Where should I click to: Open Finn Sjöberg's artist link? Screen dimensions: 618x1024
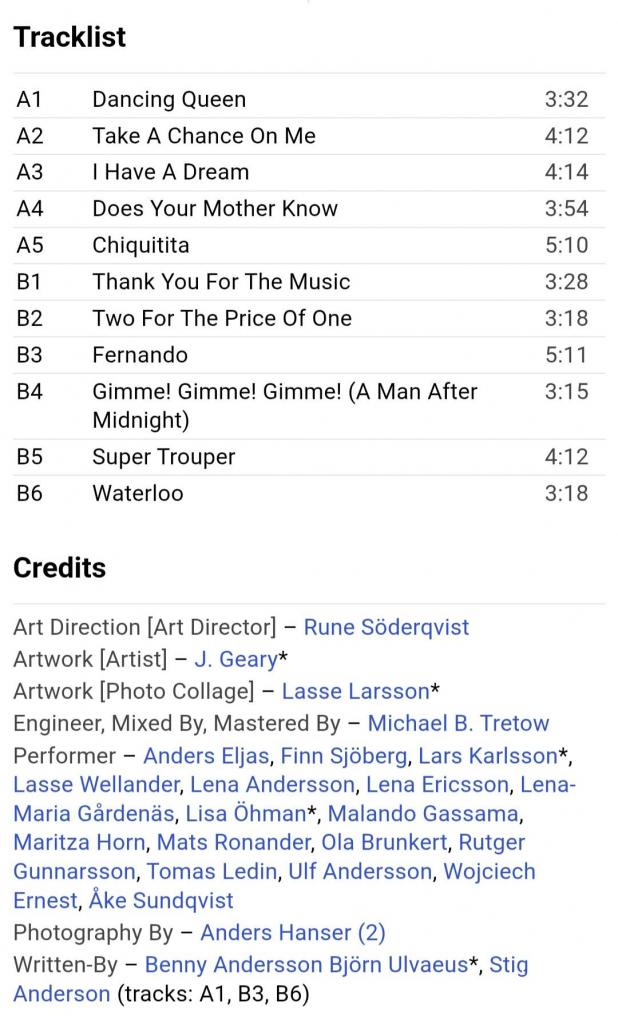(x=343, y=755)
